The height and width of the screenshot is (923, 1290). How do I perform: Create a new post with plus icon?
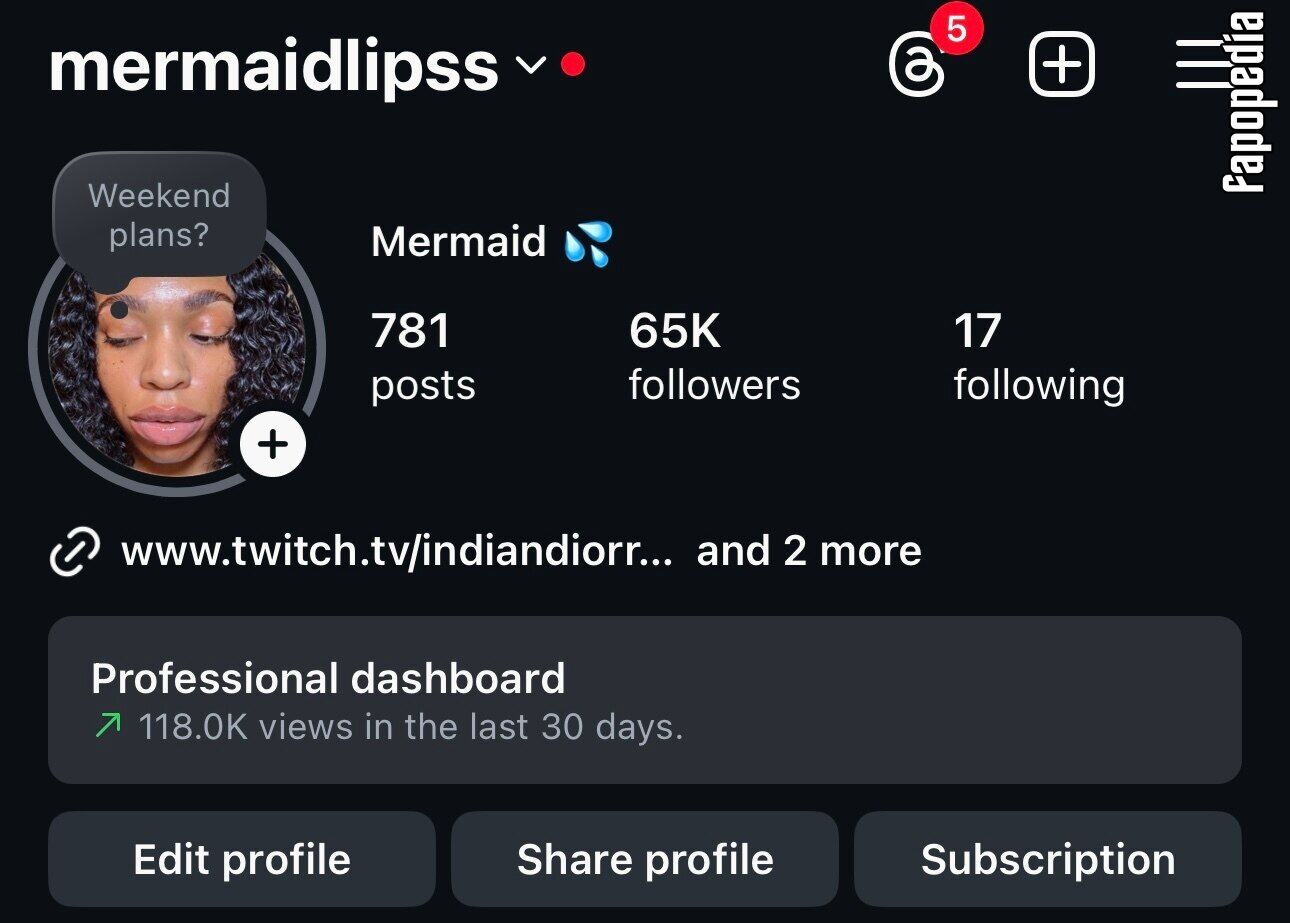pos(1062,66)
